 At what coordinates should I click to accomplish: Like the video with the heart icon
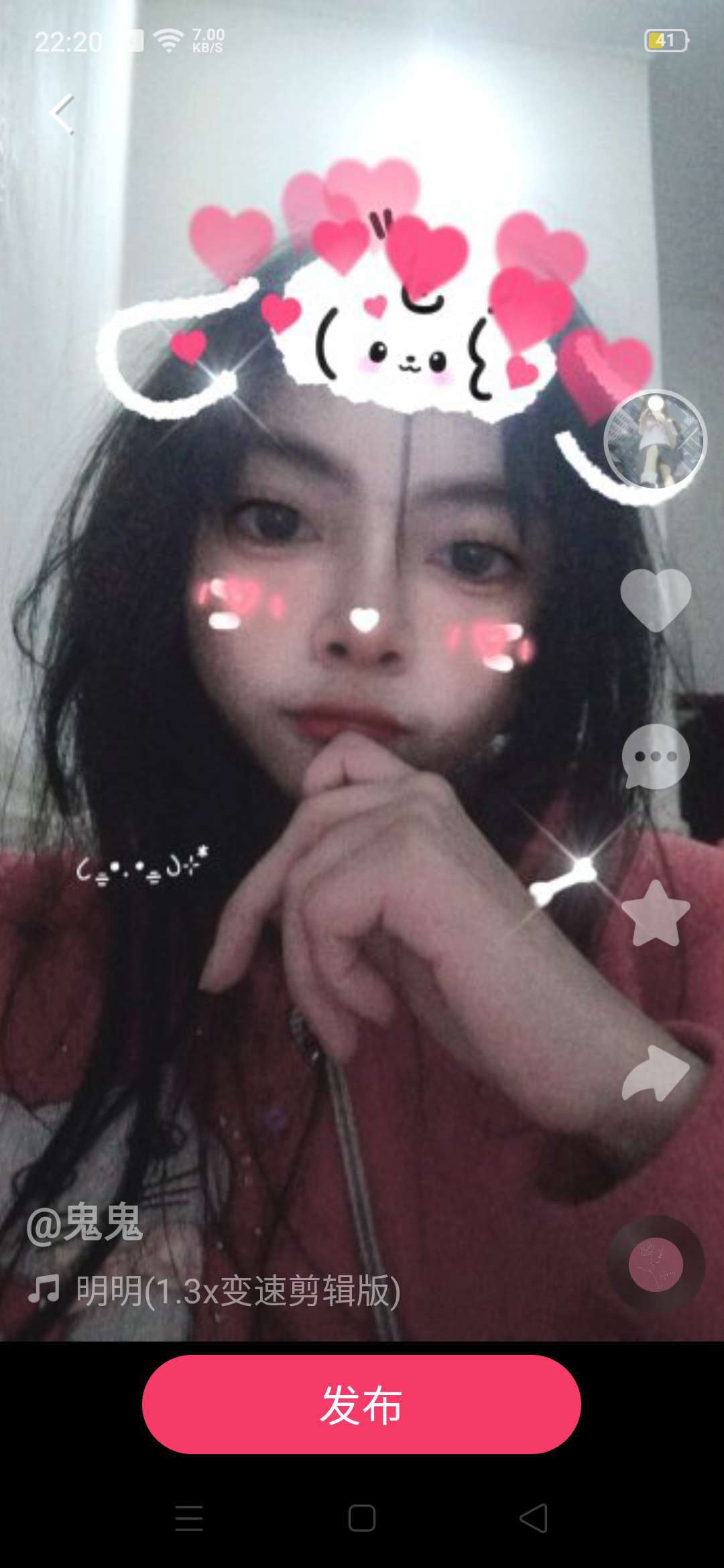coord(656,600)
